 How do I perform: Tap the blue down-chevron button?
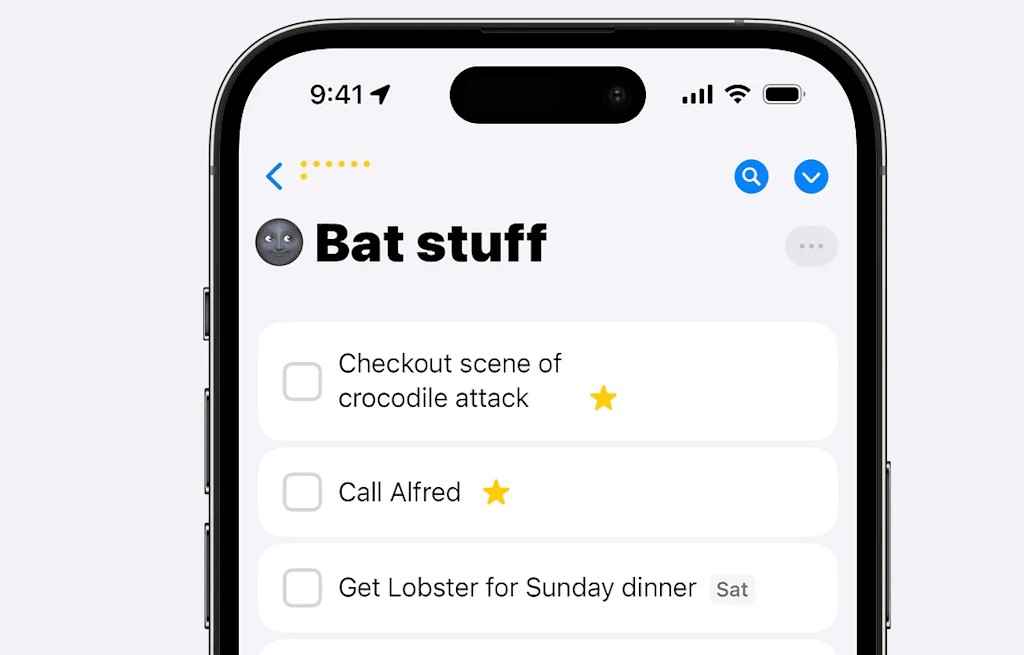(811, 177)
